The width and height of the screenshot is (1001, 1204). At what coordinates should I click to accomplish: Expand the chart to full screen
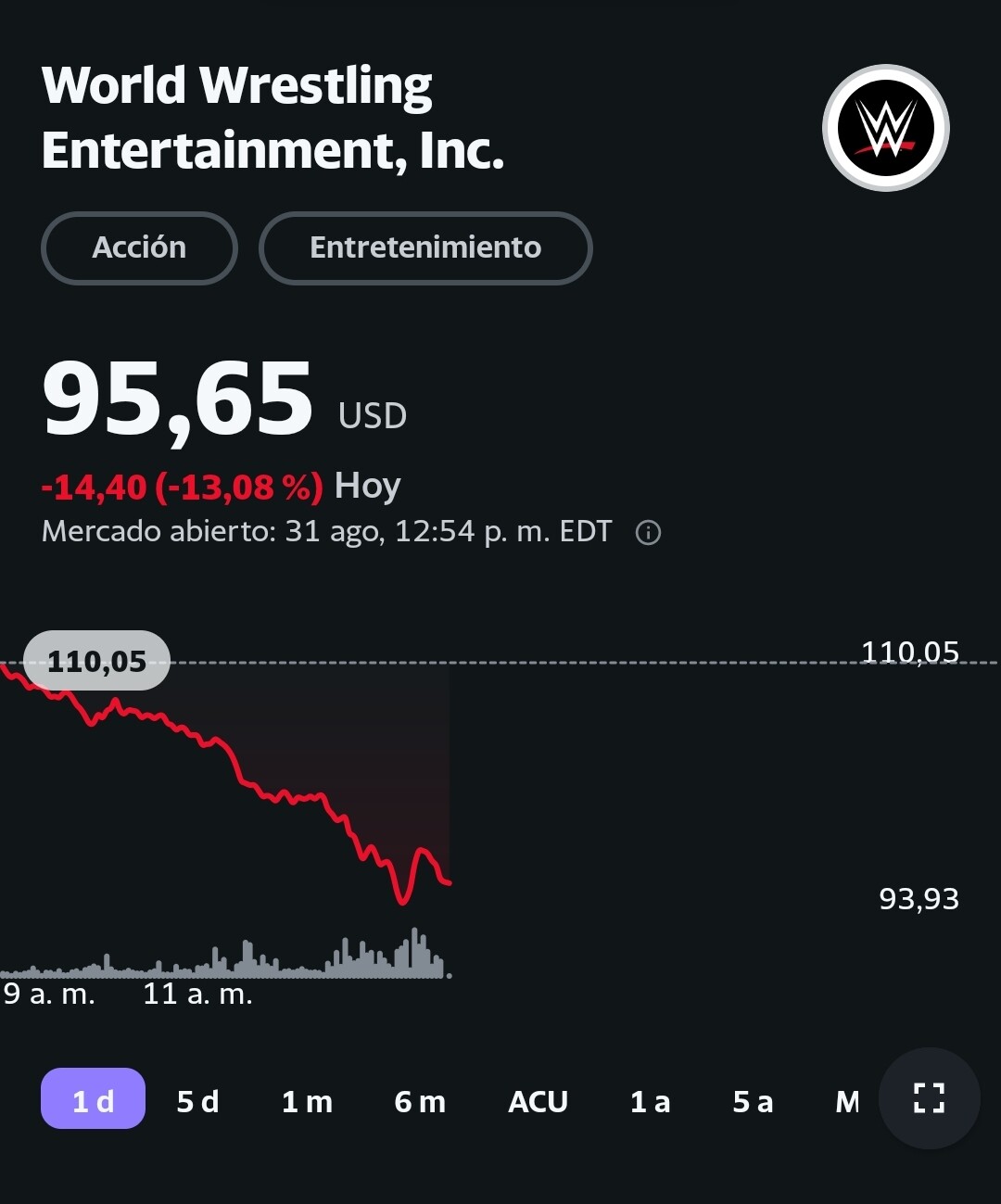coord(929,1098)
